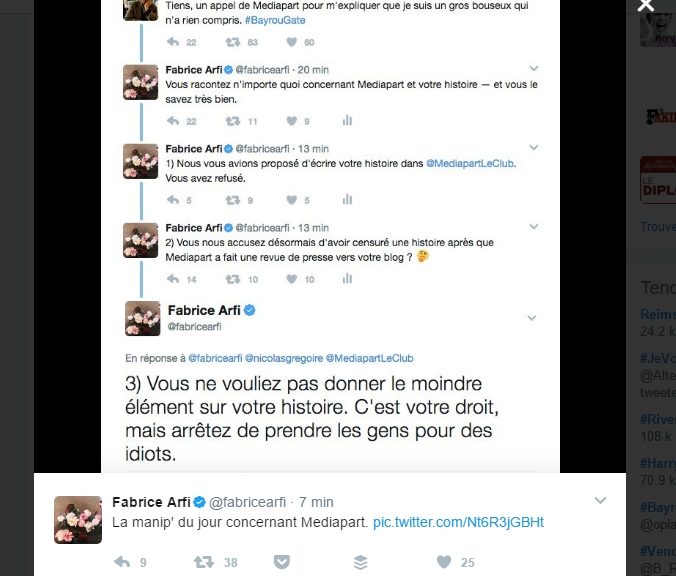Screen dimensions: 676x576
Task: Close the photo viewer
Action: pyautogui.click(x=646, y=5)
